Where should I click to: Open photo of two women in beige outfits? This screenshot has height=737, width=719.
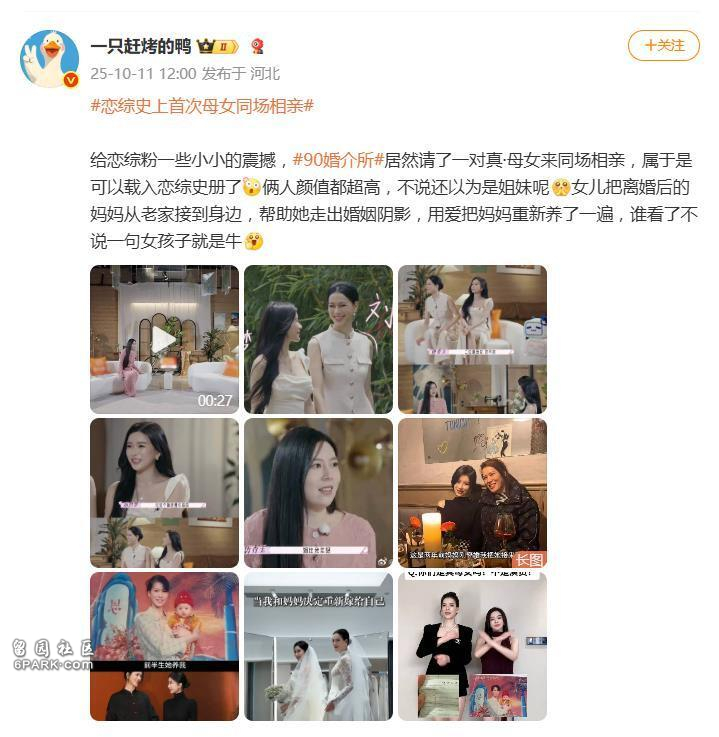(x=318, y=339)
